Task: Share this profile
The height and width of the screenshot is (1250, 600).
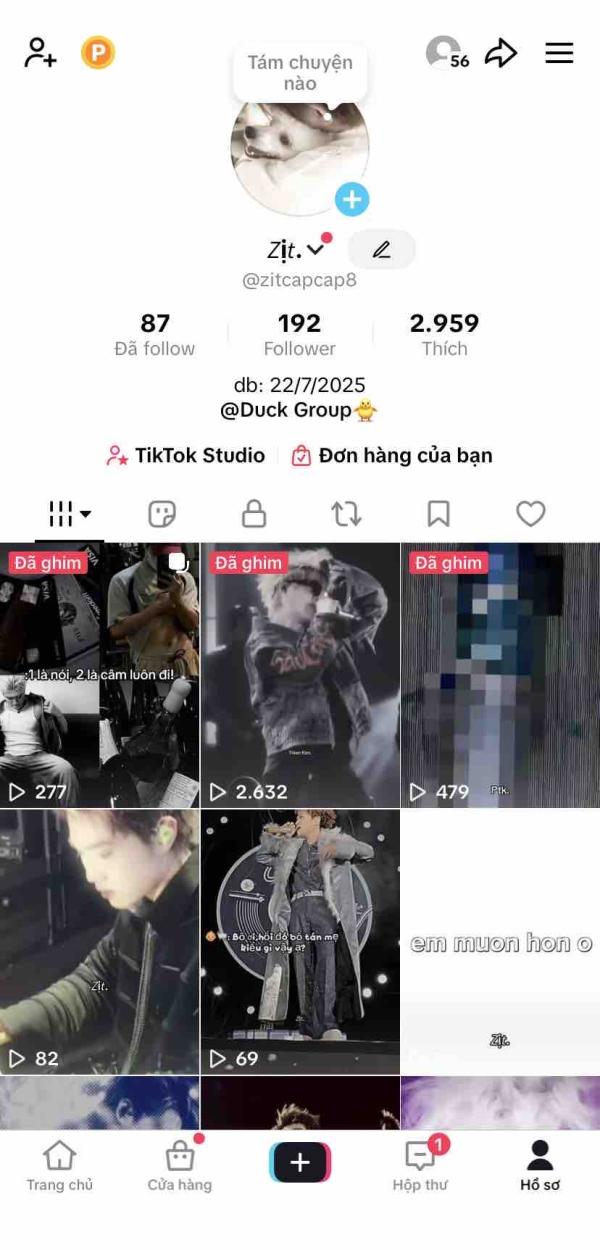Action: tap(501, 53)
